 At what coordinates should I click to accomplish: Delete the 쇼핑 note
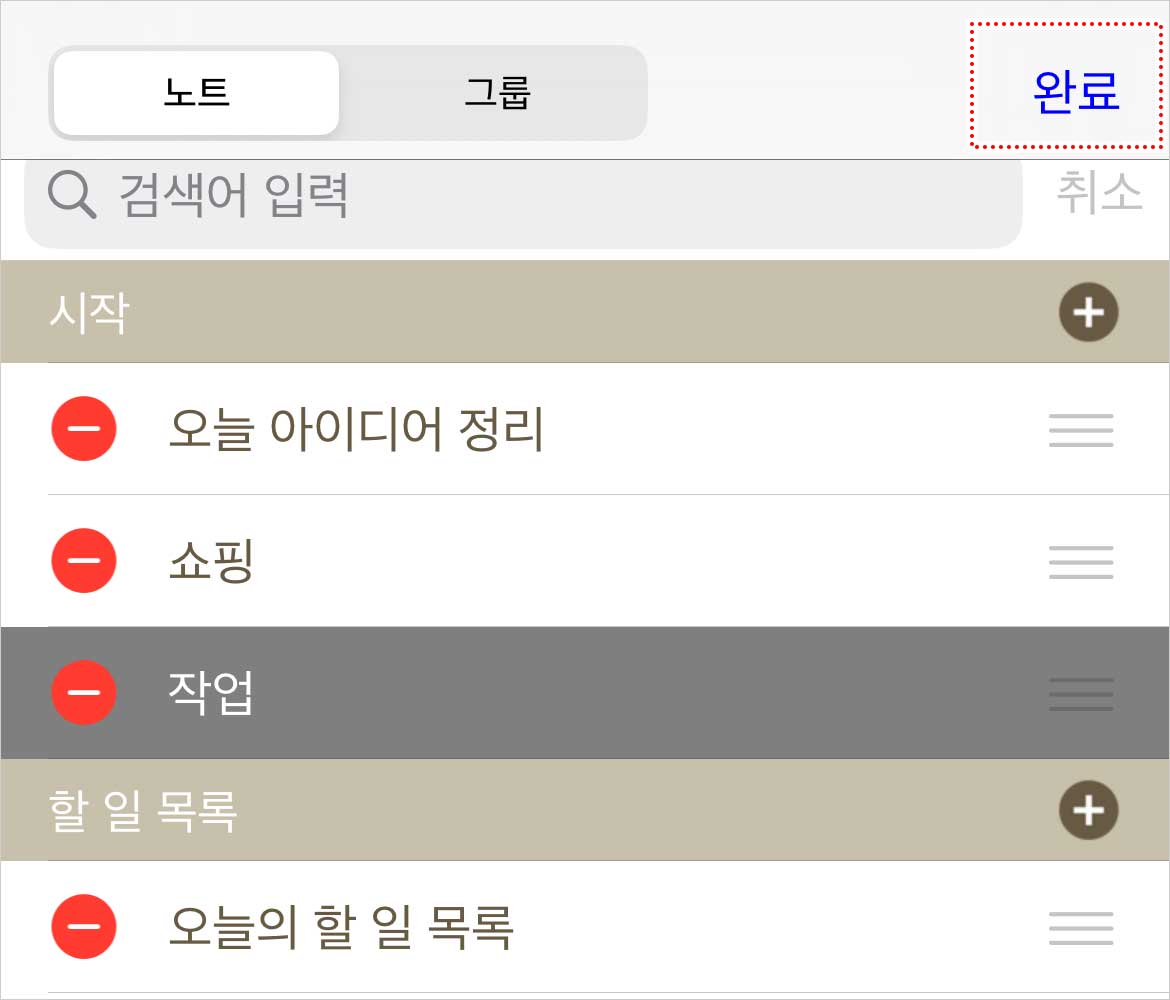[84, 561]
